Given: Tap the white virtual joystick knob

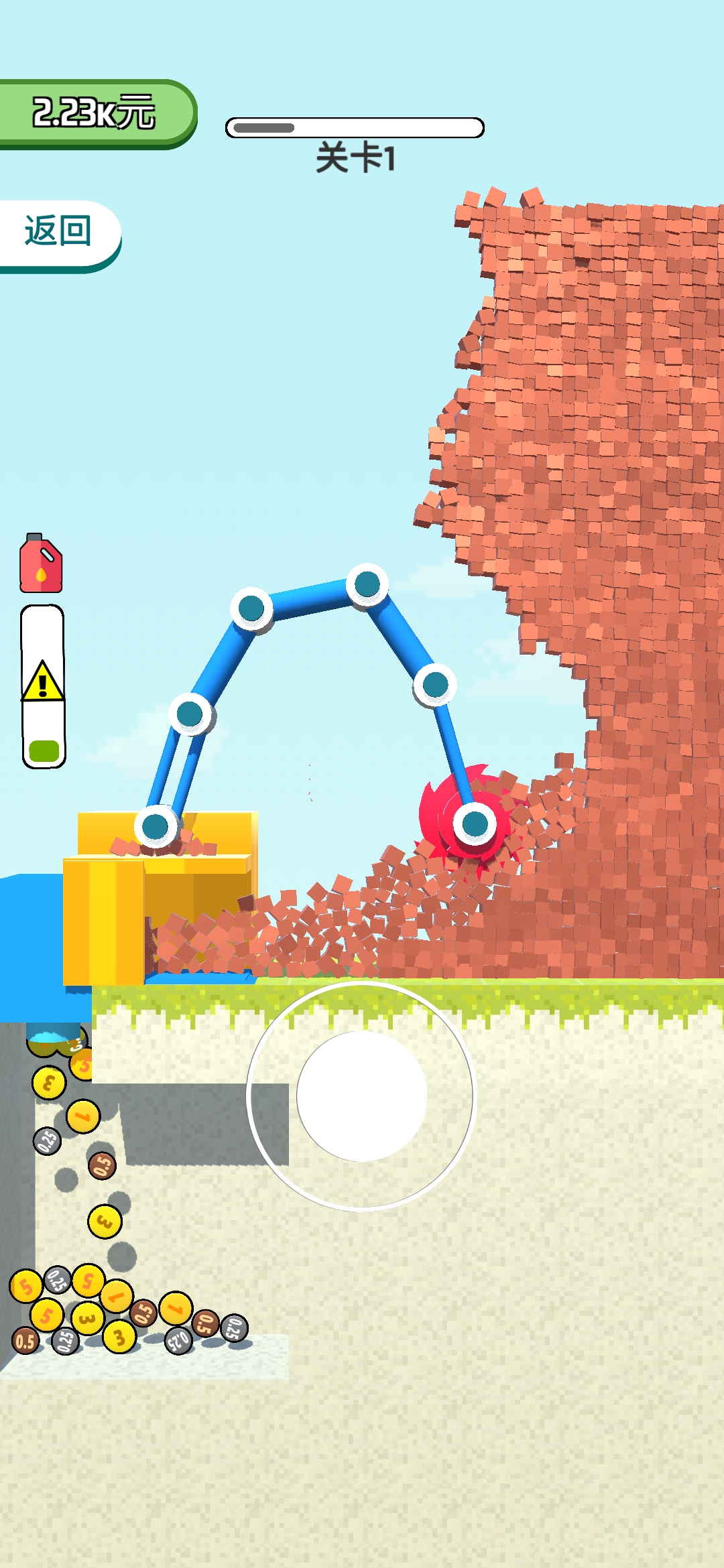Looking at the screenshot, I should click(x=362, y=1096).
